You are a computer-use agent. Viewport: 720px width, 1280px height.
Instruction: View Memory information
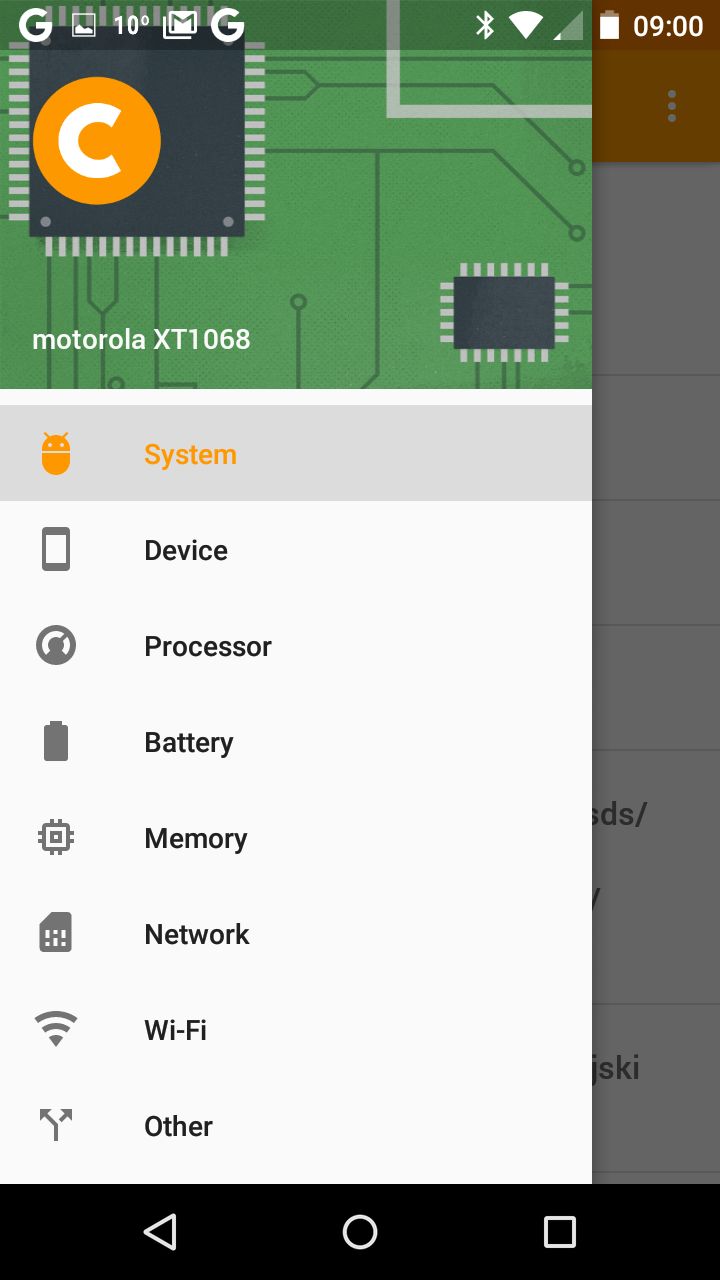coord(296,837)
